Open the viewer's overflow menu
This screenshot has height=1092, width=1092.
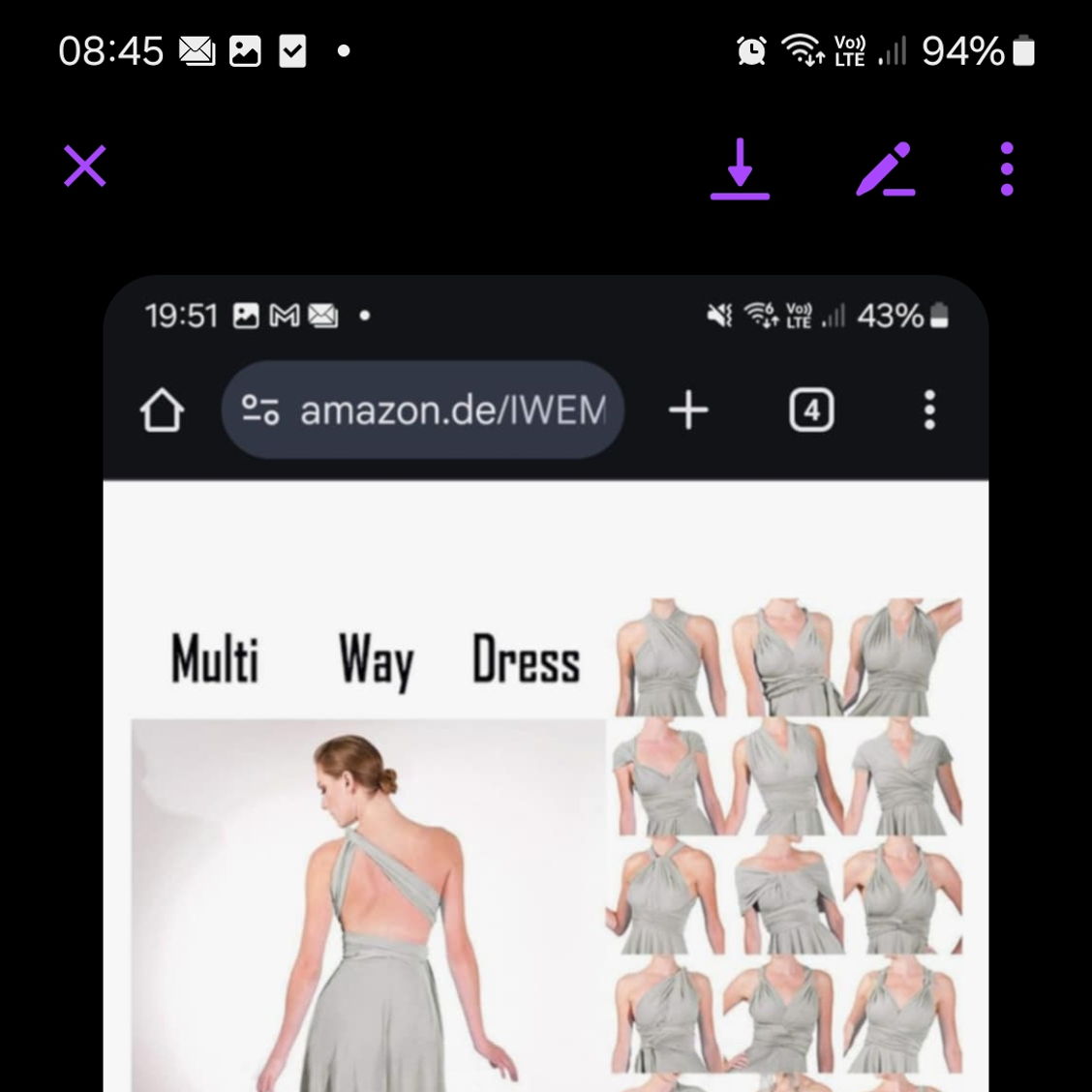[x=1007, y=169]
